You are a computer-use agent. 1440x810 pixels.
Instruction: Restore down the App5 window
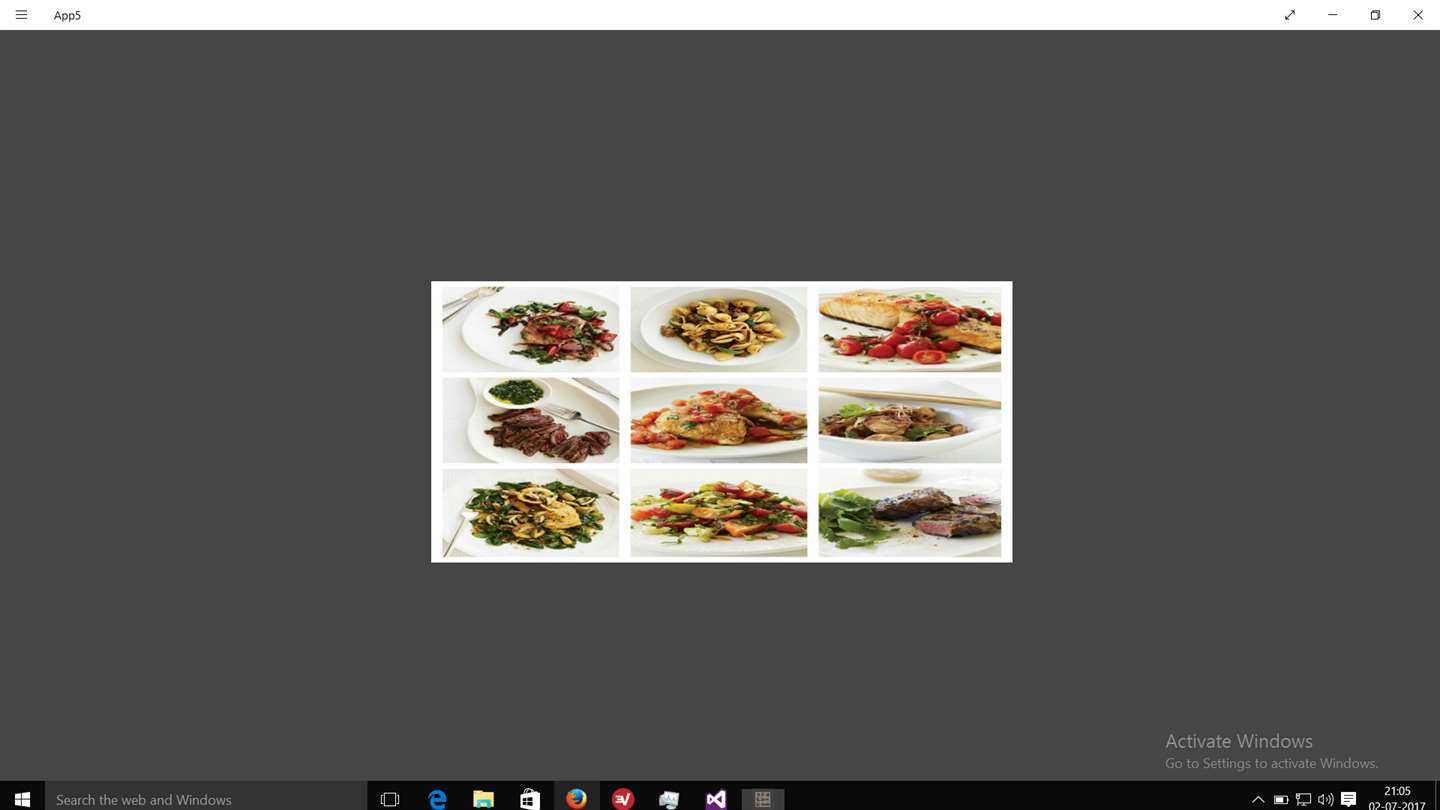click(x=1375, y=15)
